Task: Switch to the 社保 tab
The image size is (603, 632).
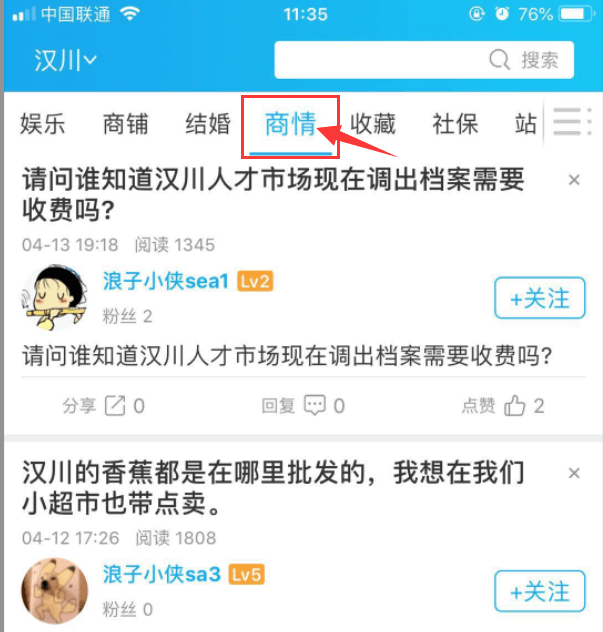Action: click(455, 124)
